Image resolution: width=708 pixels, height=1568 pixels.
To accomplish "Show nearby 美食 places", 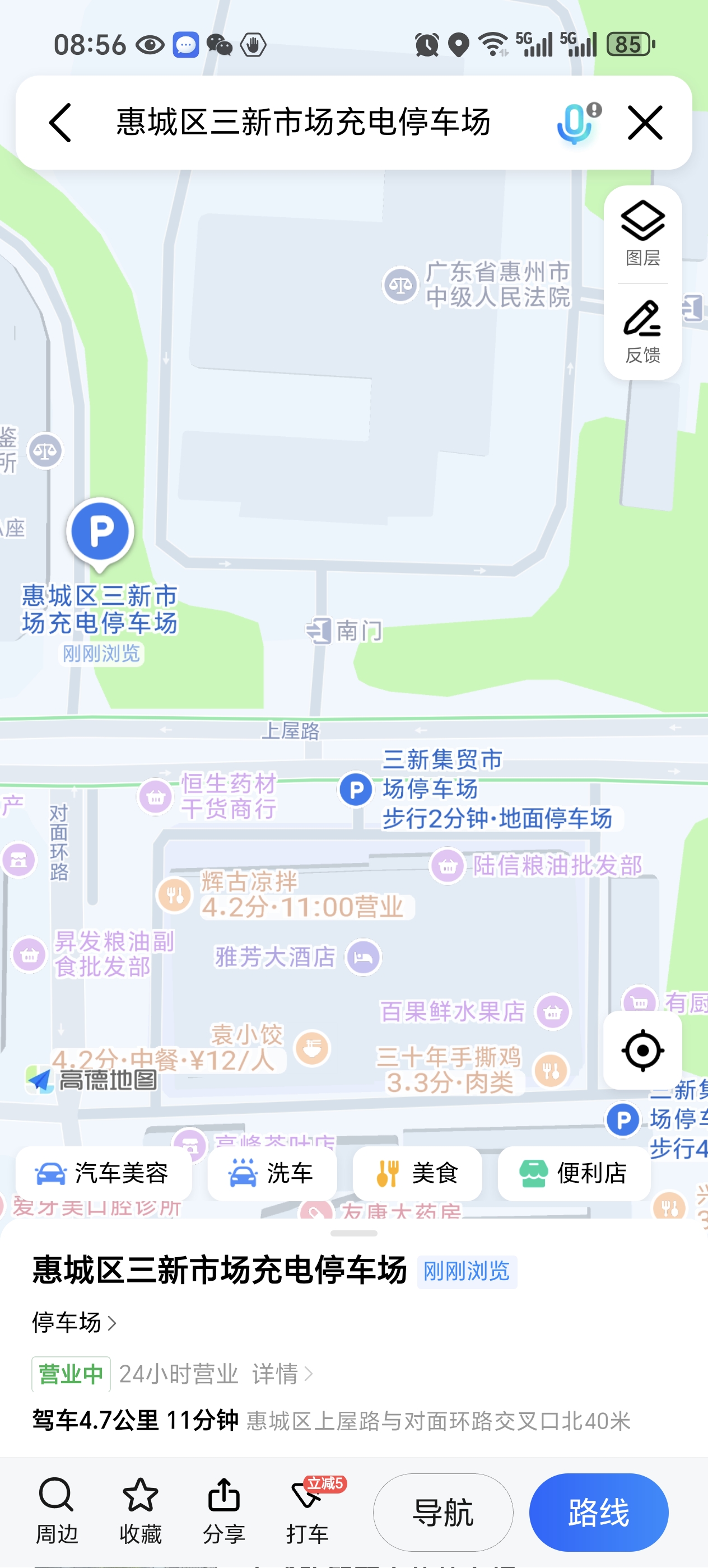I will (417, 1173).
